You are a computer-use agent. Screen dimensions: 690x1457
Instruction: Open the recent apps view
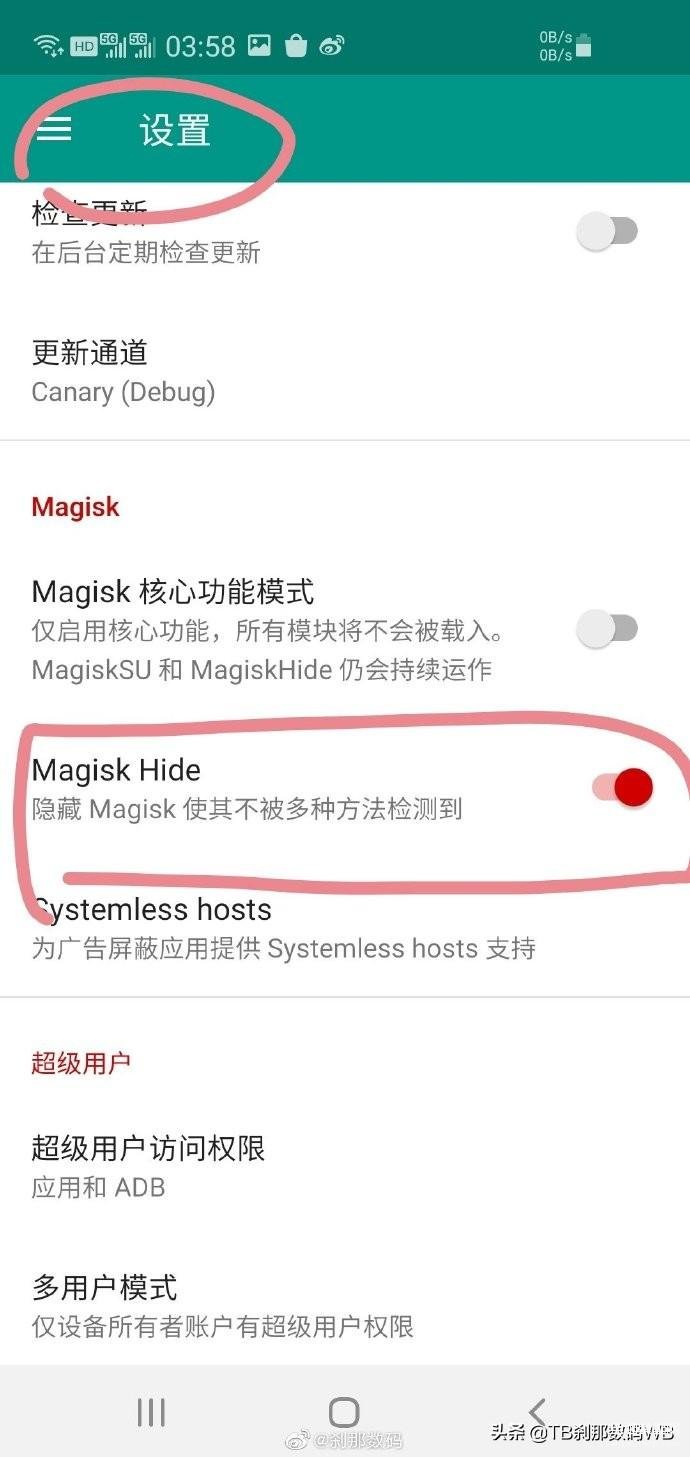pyautogui.click(x=151, y=1412)
